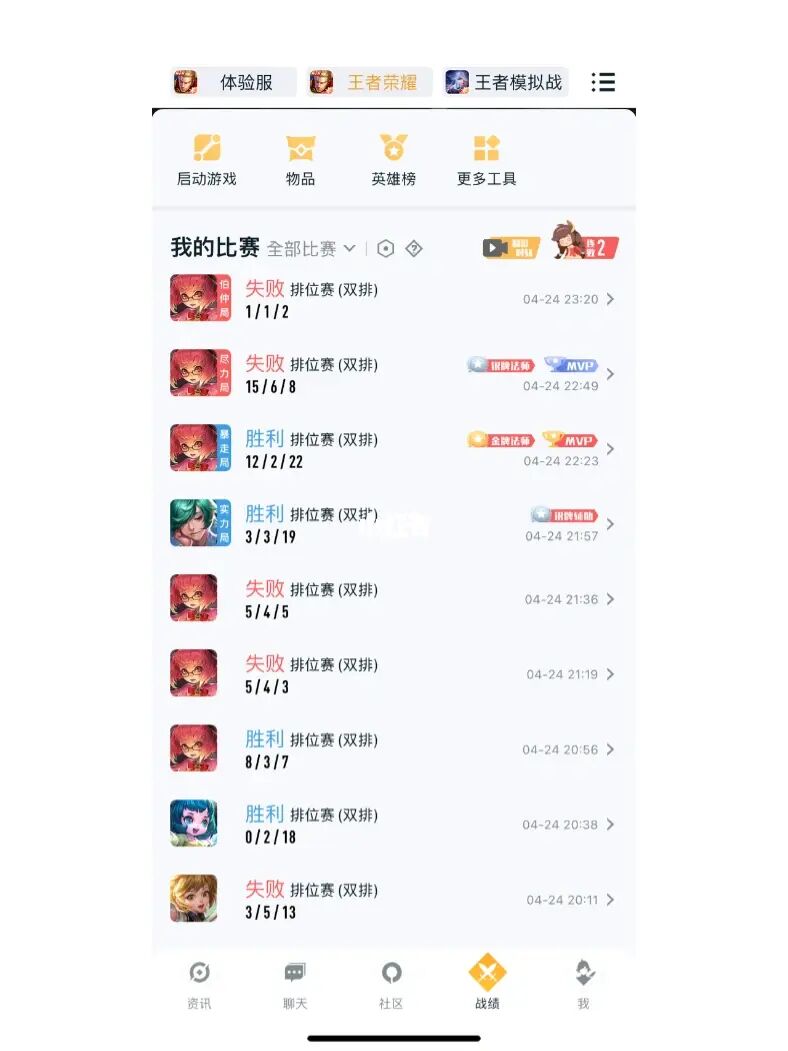Open the video replay badge icon
The height and width of the screenshot is (1051, 788).
[x=510, y=248]
